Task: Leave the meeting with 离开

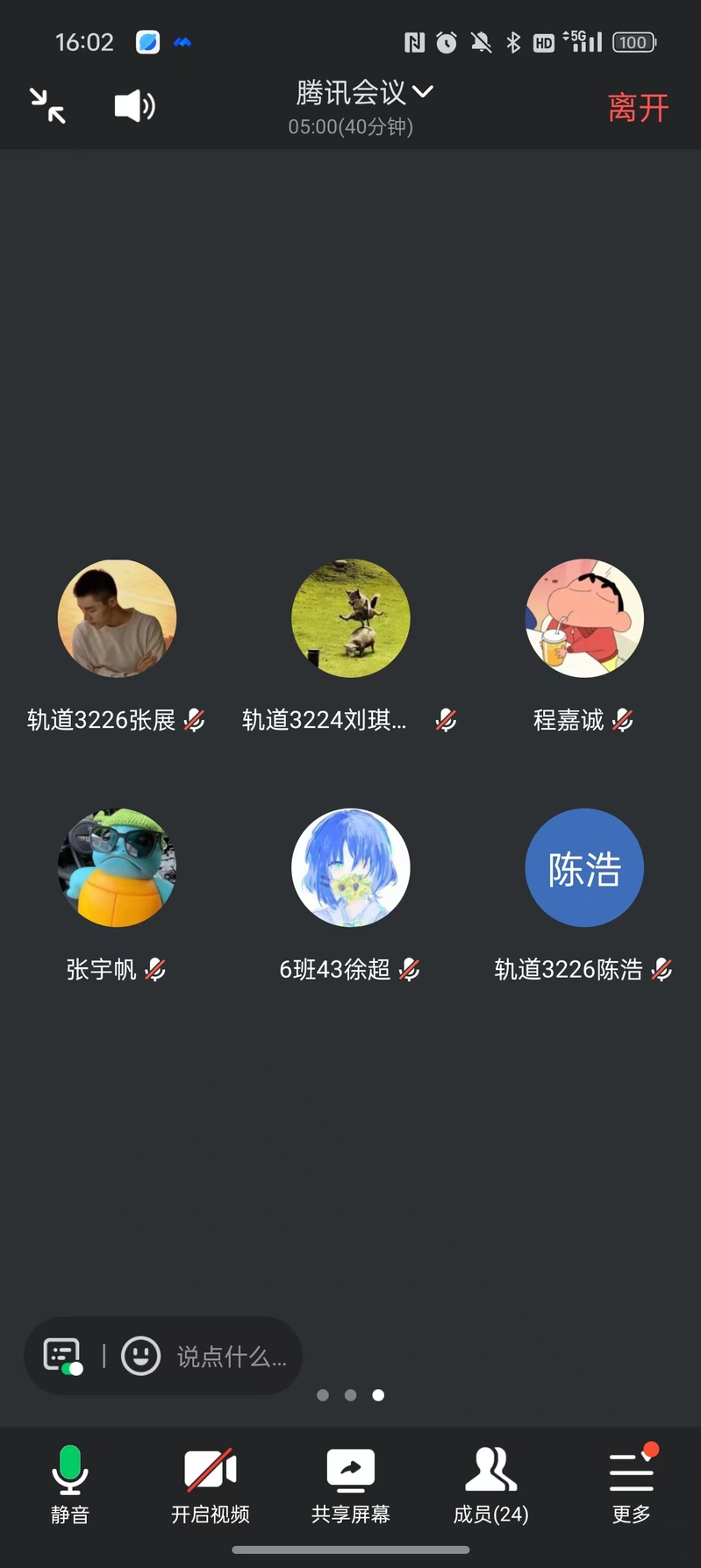Action: pos(638,108)
